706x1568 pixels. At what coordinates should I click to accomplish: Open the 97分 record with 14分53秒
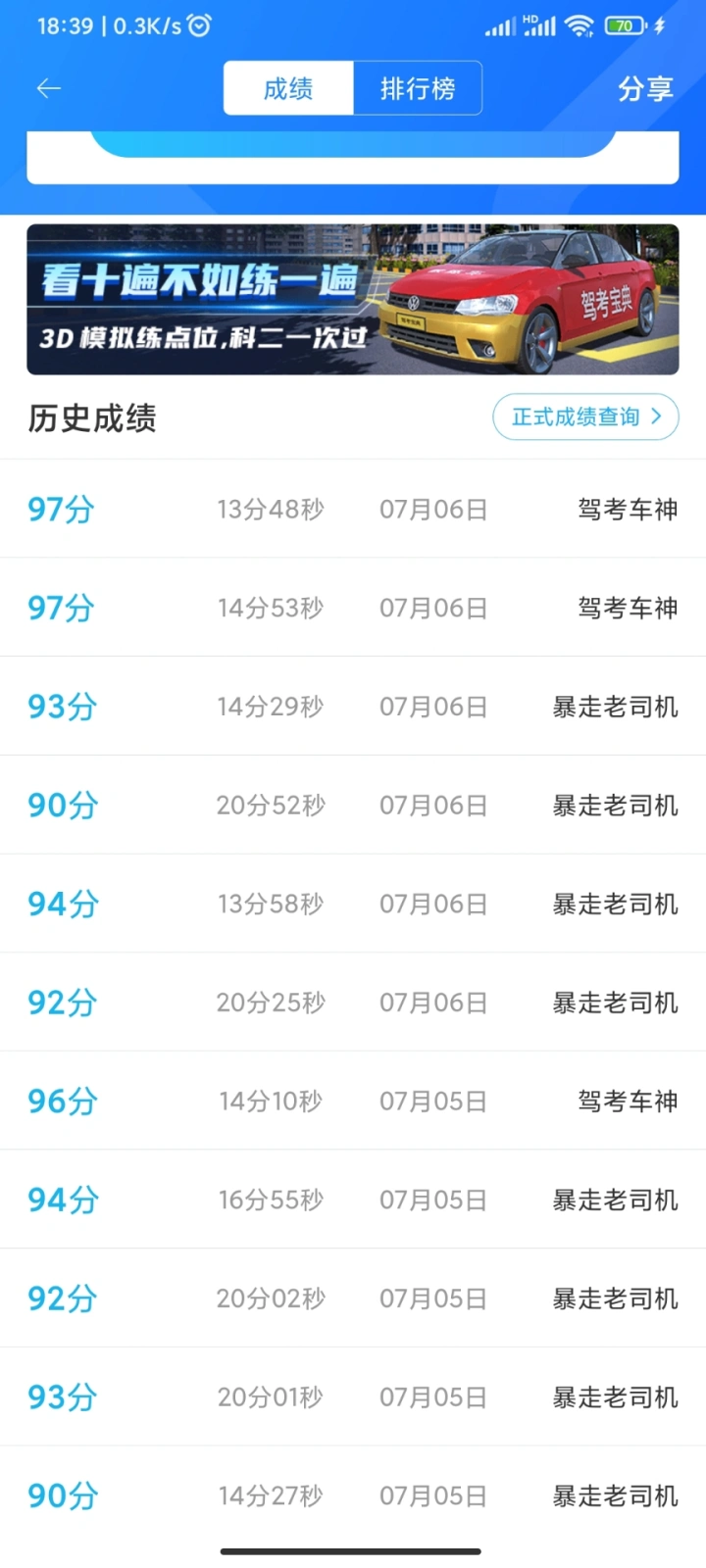tap(353, 608)
